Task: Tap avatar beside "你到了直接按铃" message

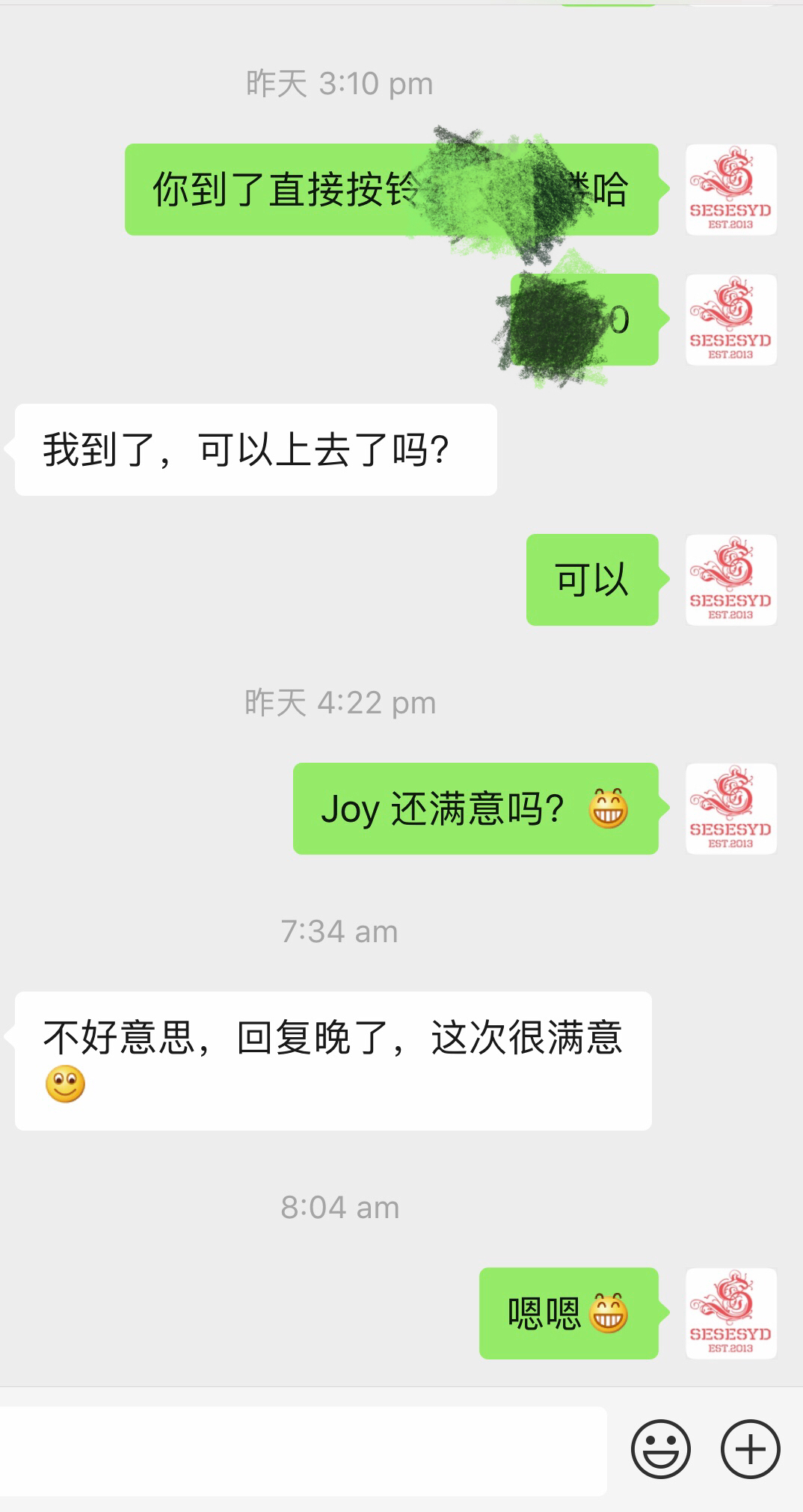Action: [x=730, y=189]
